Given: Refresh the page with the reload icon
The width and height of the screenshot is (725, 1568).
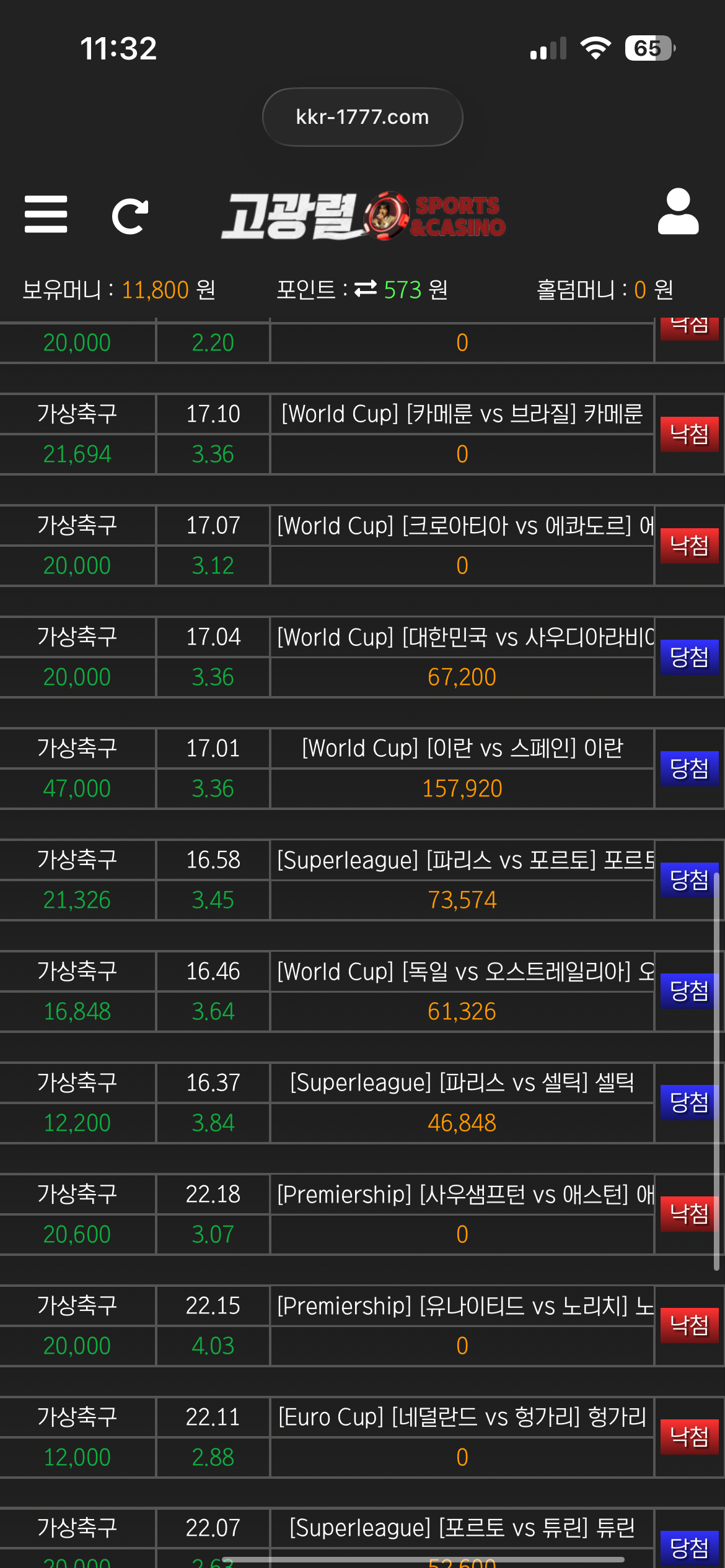Looking at the screenshot, I should [130, 216].
